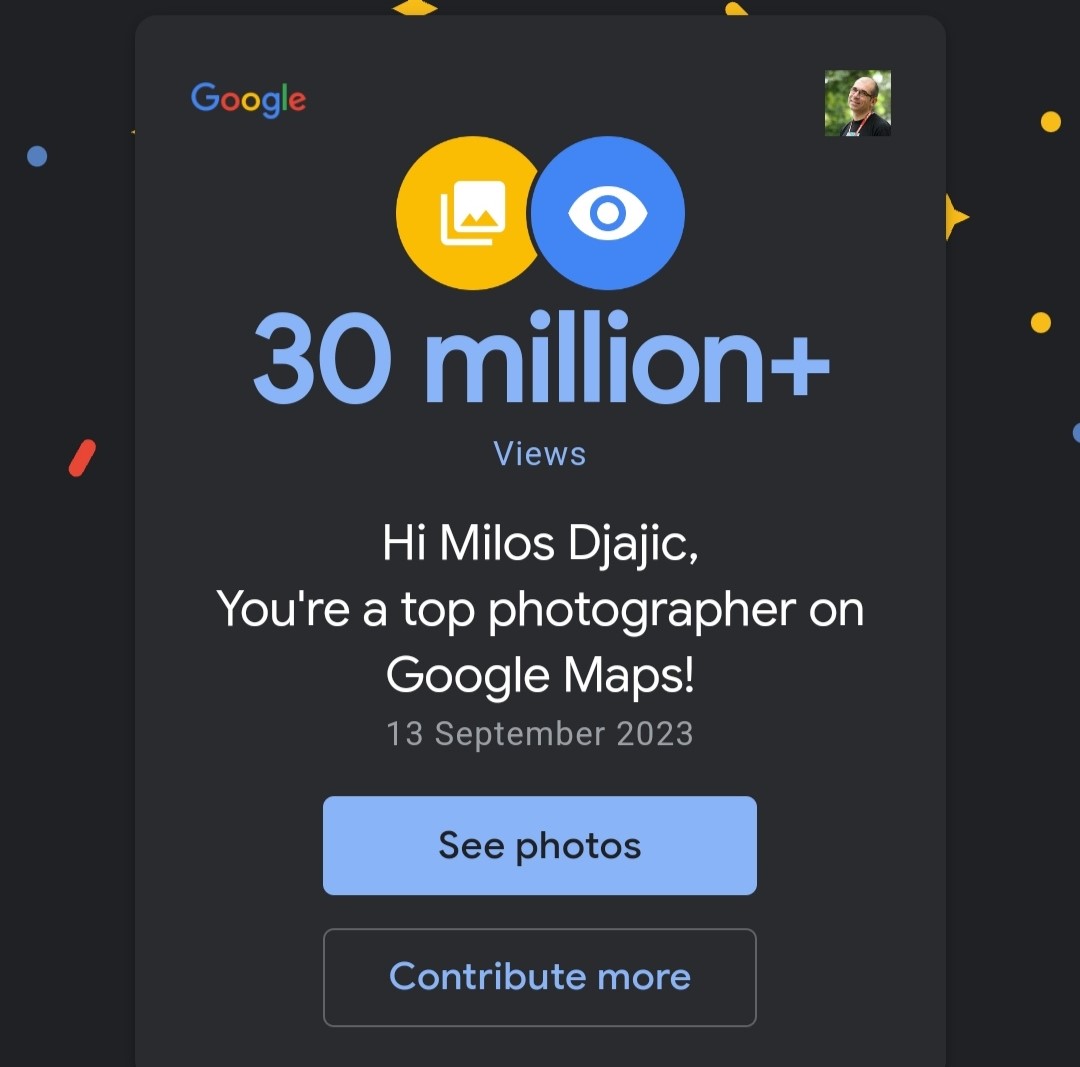The height and width of the screenshot is (1067, 1080).
Task: Tap the See photos button
Action: 539,845
